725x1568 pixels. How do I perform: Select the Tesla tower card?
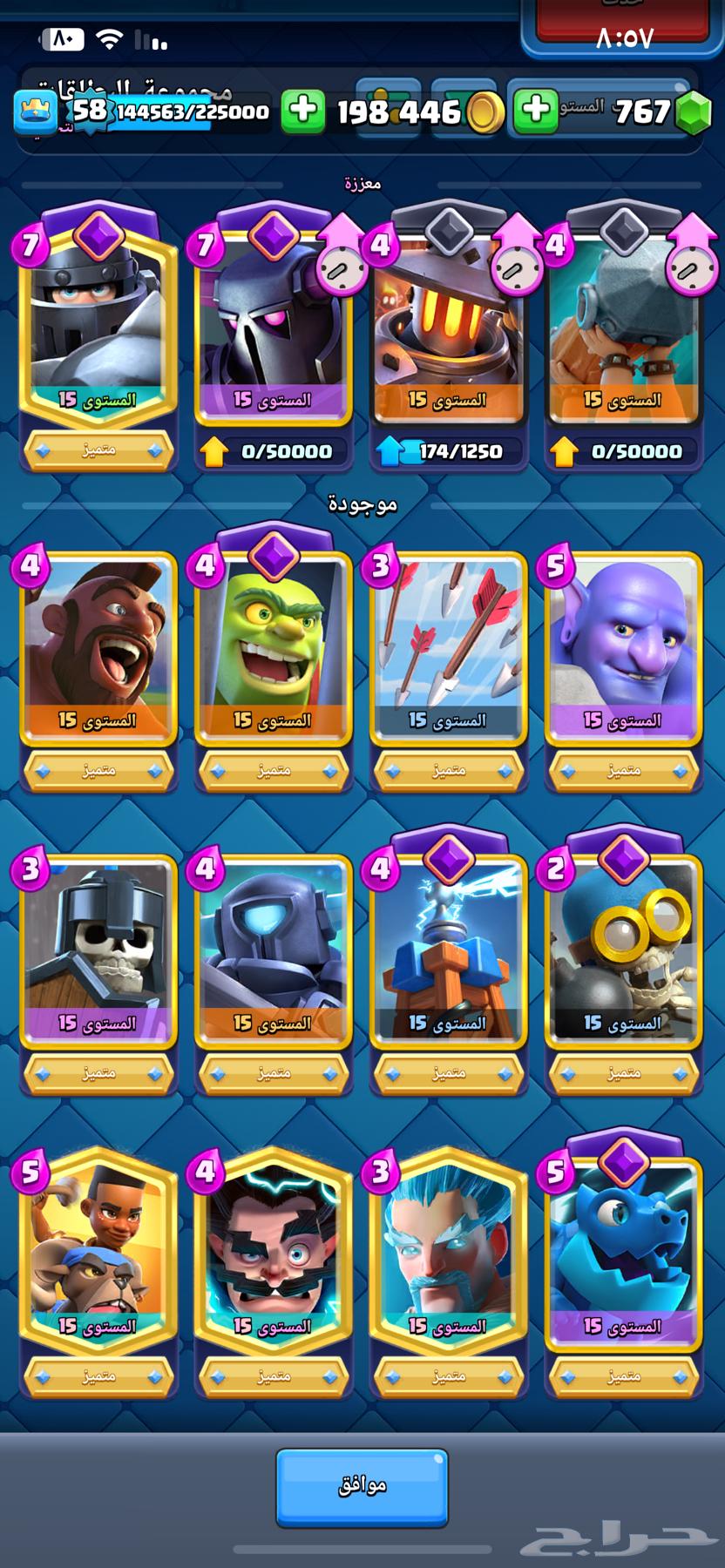click(x=448, y=950)
